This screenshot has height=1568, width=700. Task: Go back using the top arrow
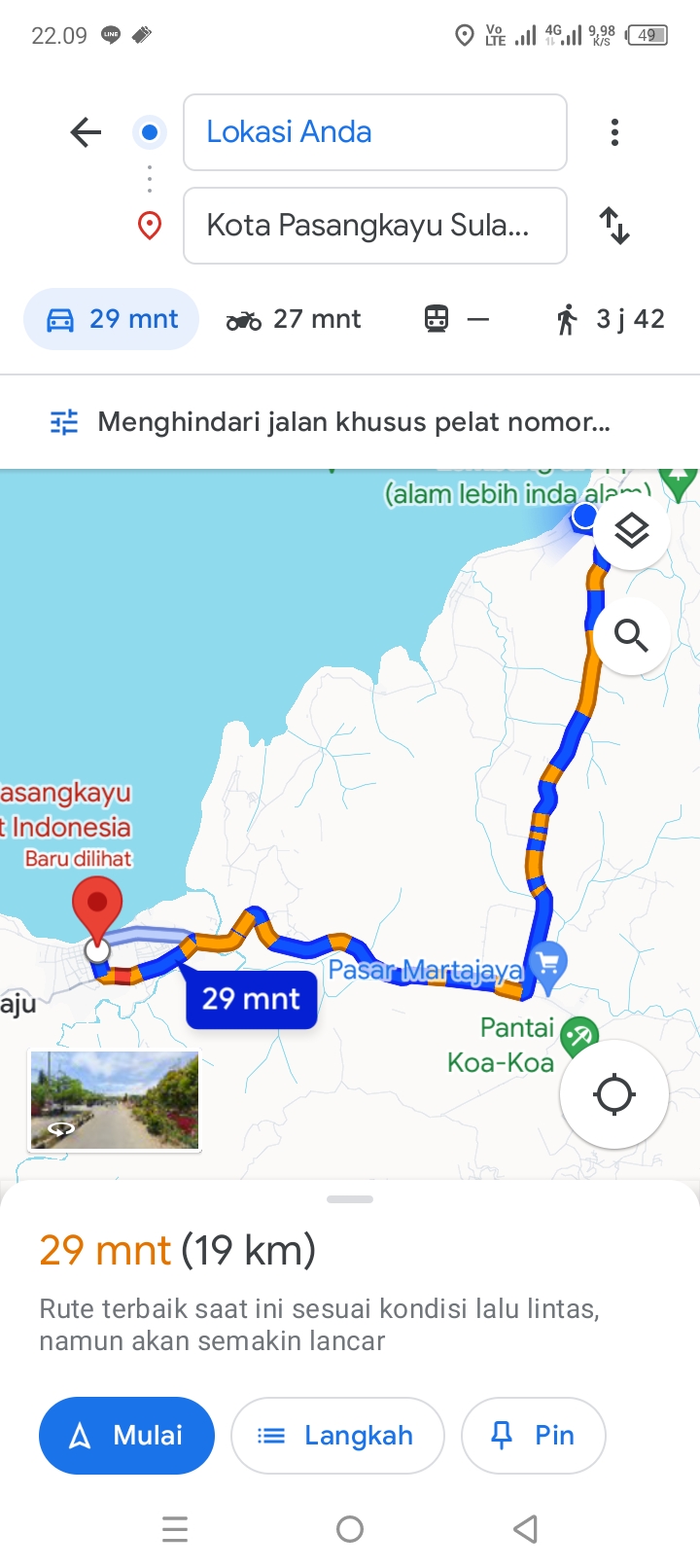point(86,132)
